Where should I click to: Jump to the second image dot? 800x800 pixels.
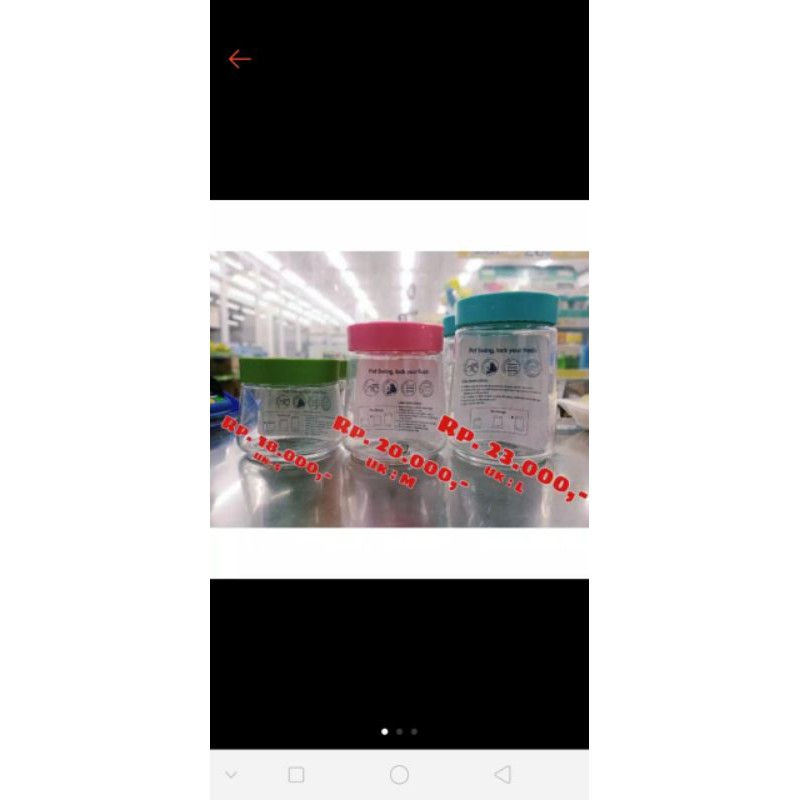pos(399,731)
